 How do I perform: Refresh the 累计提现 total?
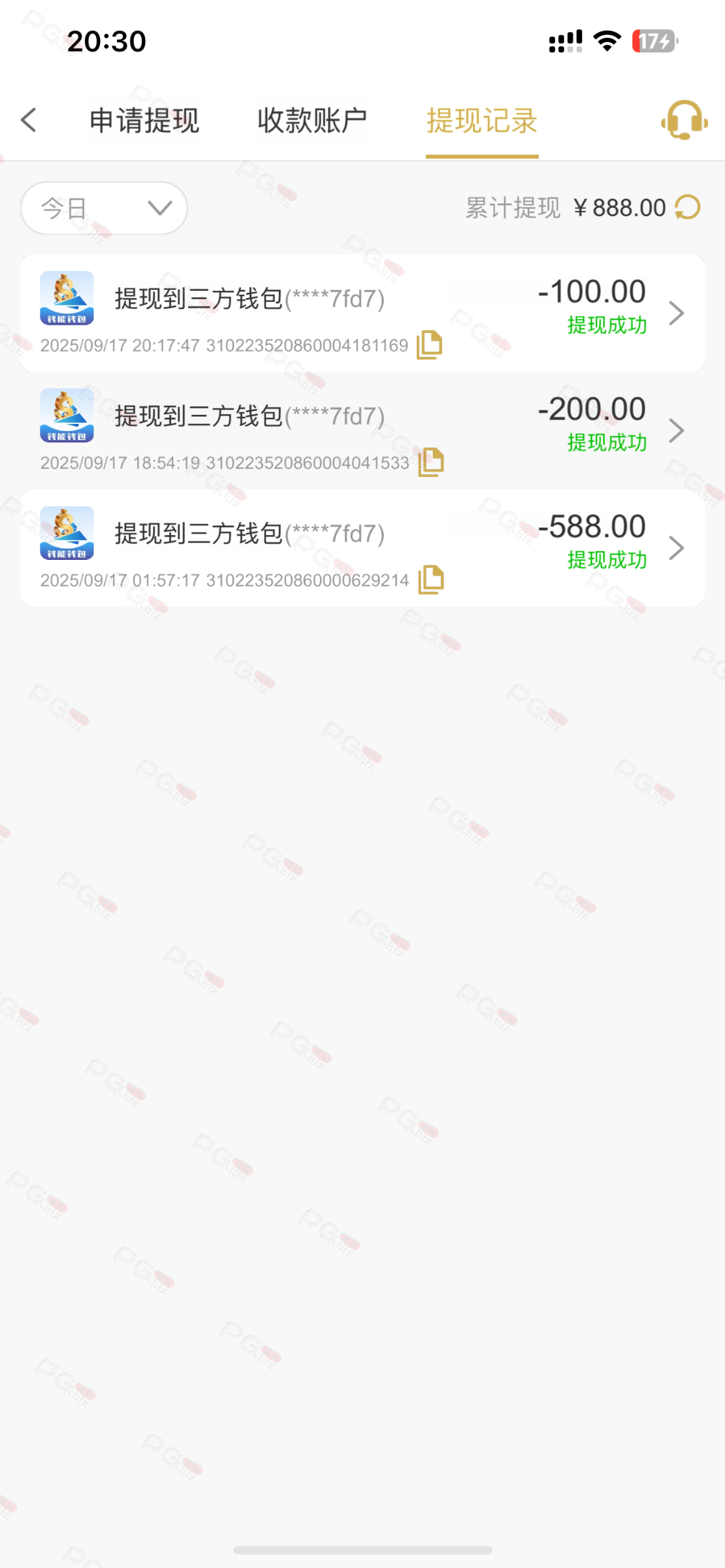point(688,208)
